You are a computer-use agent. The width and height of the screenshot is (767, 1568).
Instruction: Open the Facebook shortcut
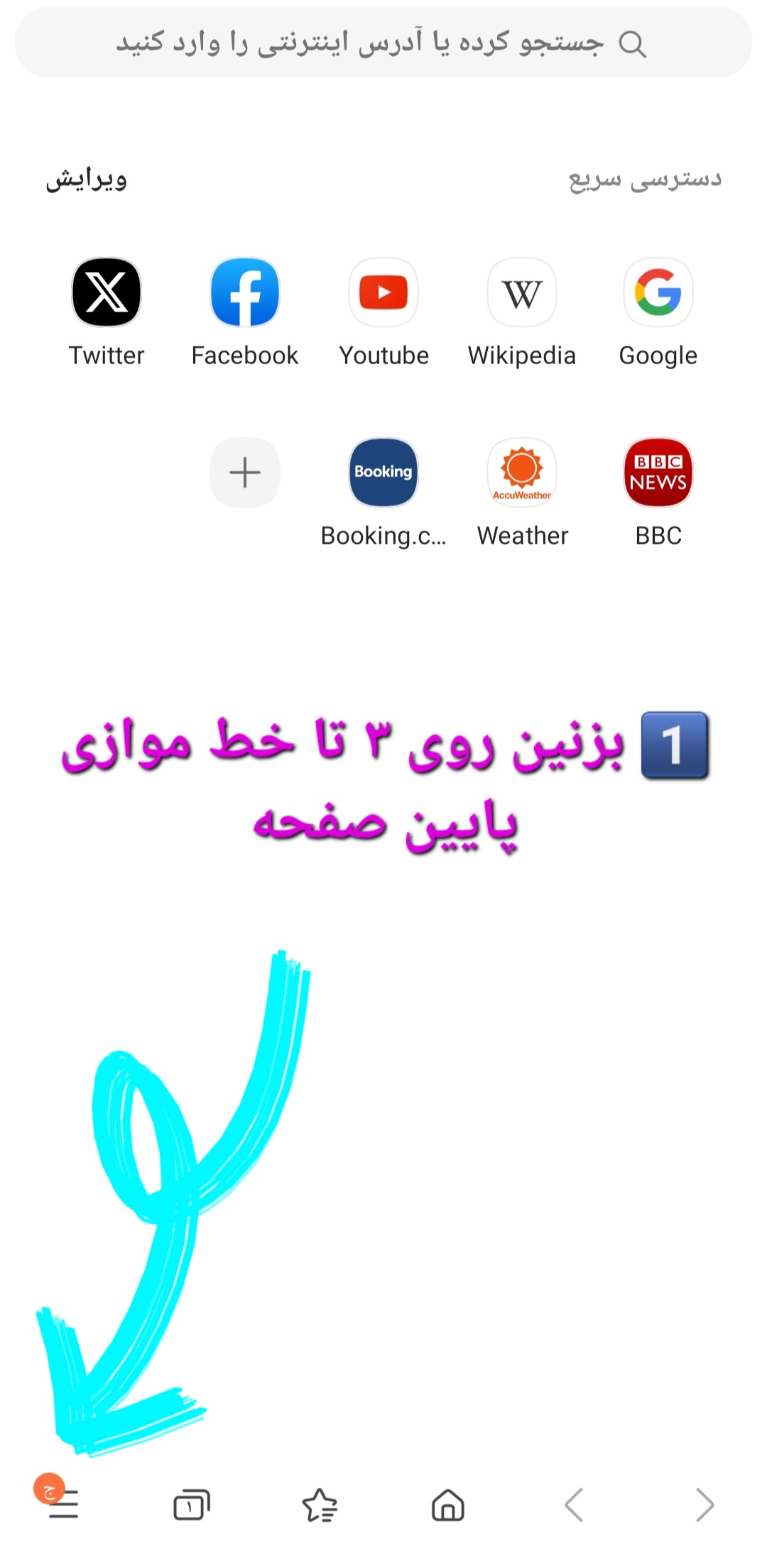coord(245,292)
